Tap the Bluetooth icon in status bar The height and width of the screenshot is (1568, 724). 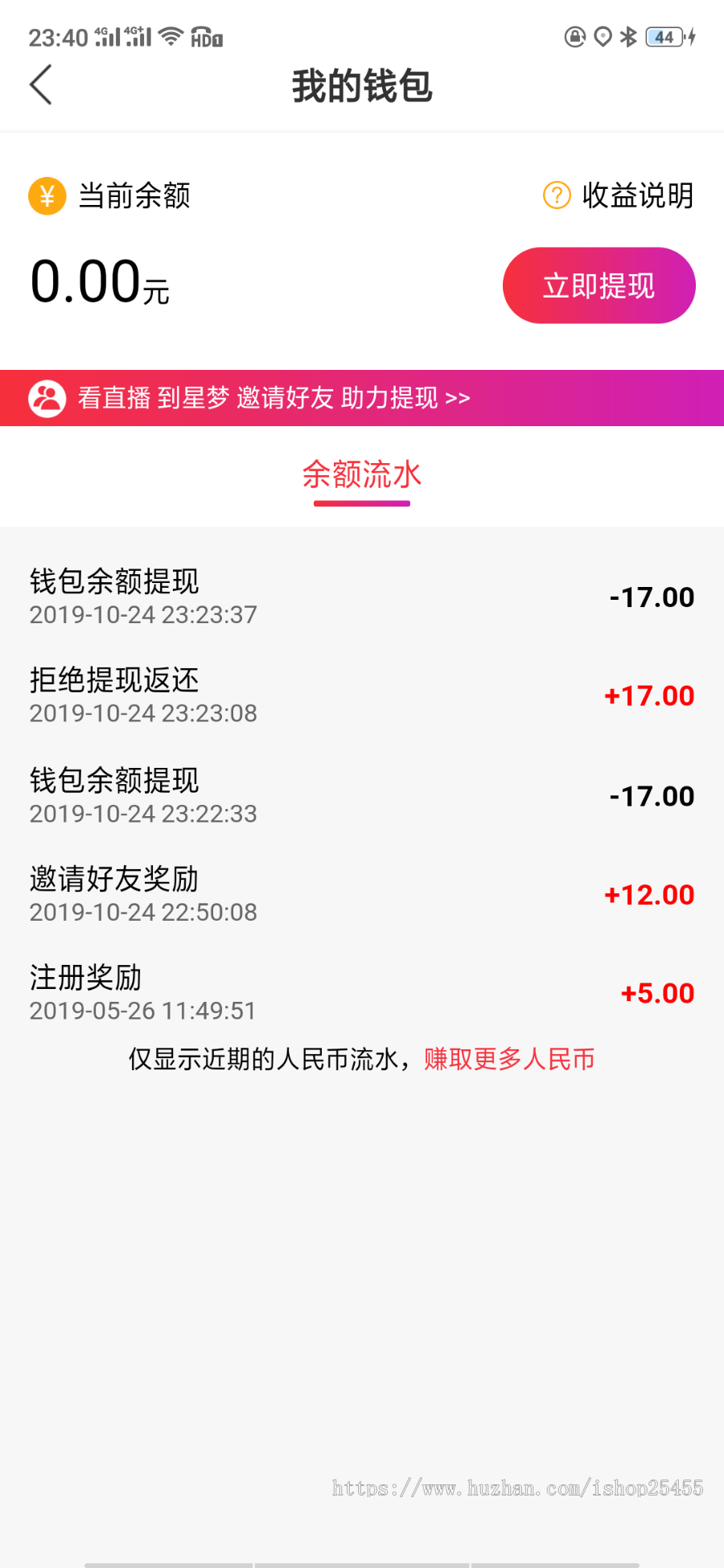(x=627, y=35)
